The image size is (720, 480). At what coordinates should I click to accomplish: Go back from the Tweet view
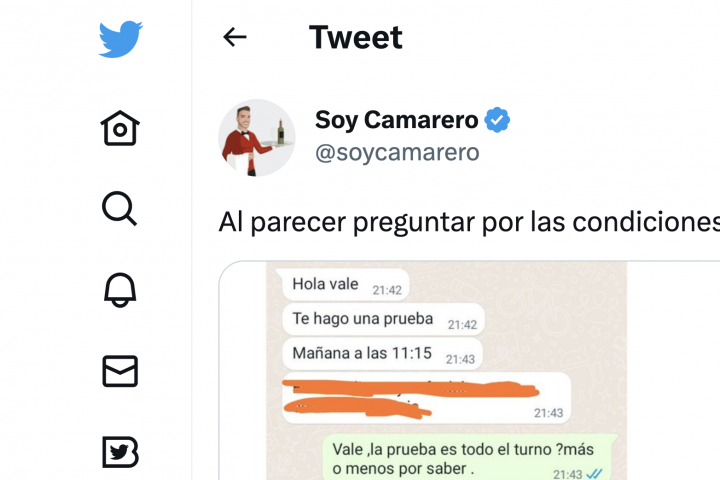(x=234, y=38)
